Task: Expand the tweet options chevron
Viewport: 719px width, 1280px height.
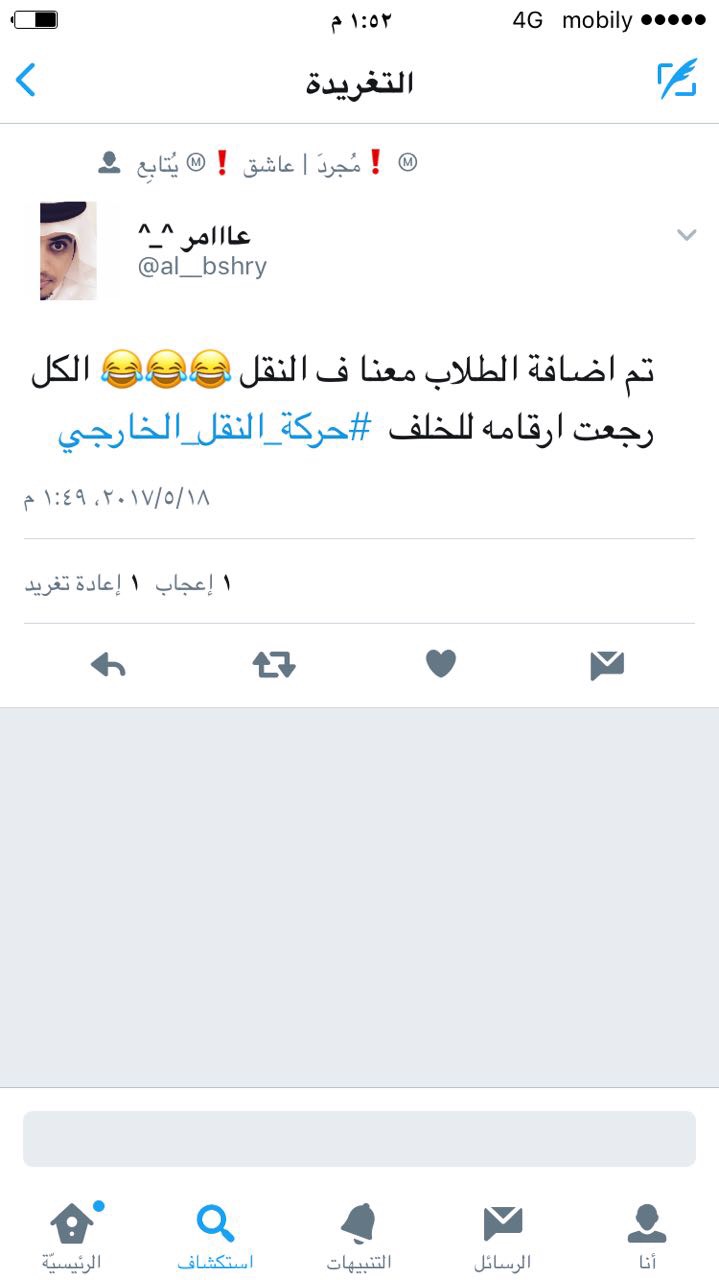Action: 686,236
